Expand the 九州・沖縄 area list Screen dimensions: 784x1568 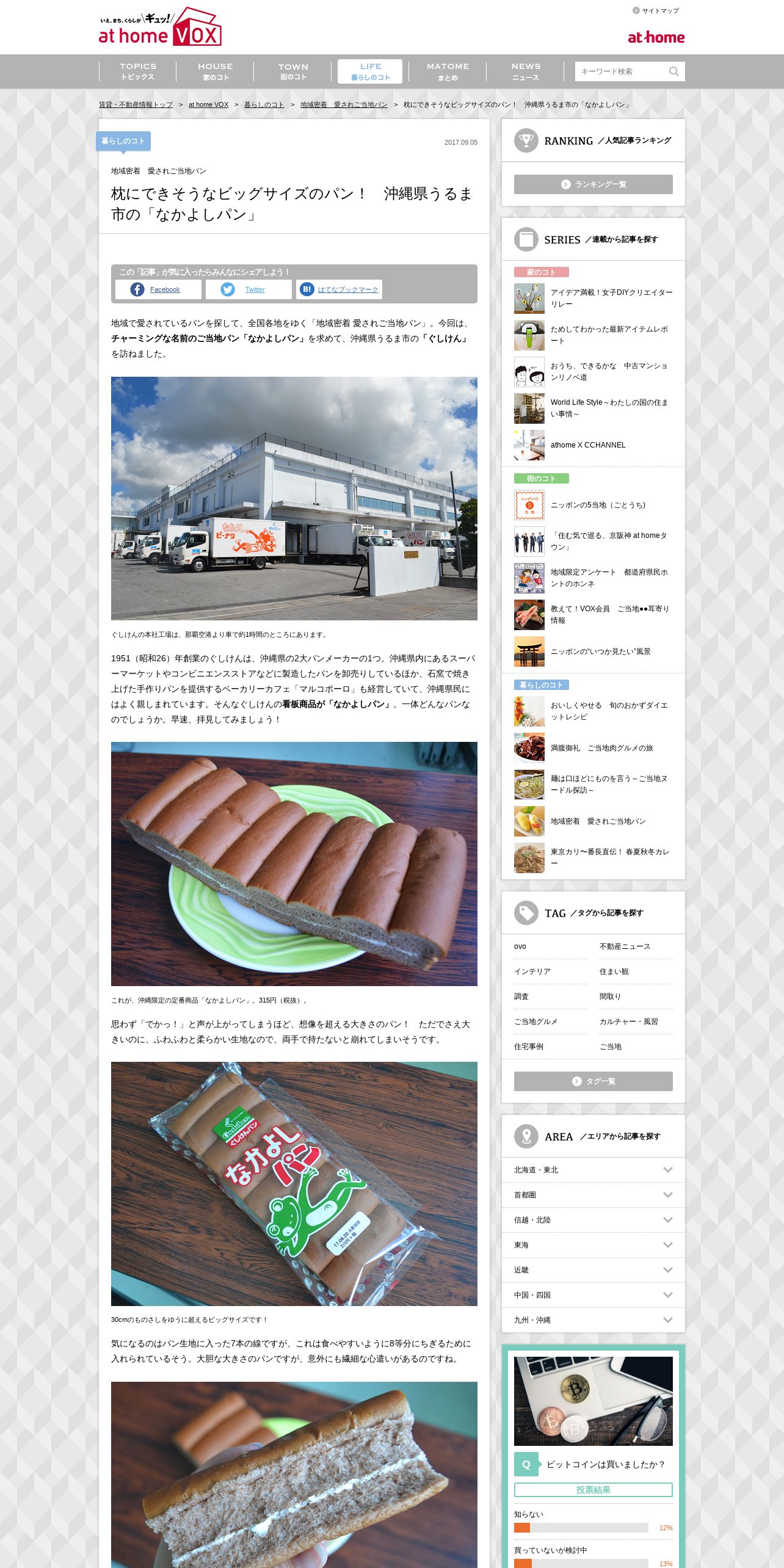[x=593, y=1320]
